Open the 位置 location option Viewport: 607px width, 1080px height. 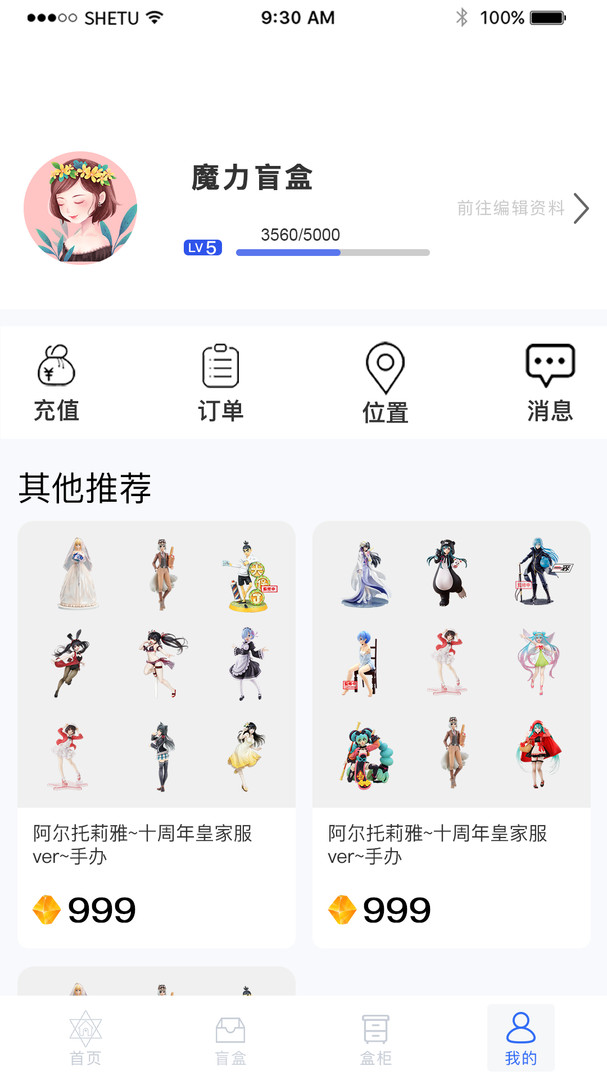[x=385, y=383]
